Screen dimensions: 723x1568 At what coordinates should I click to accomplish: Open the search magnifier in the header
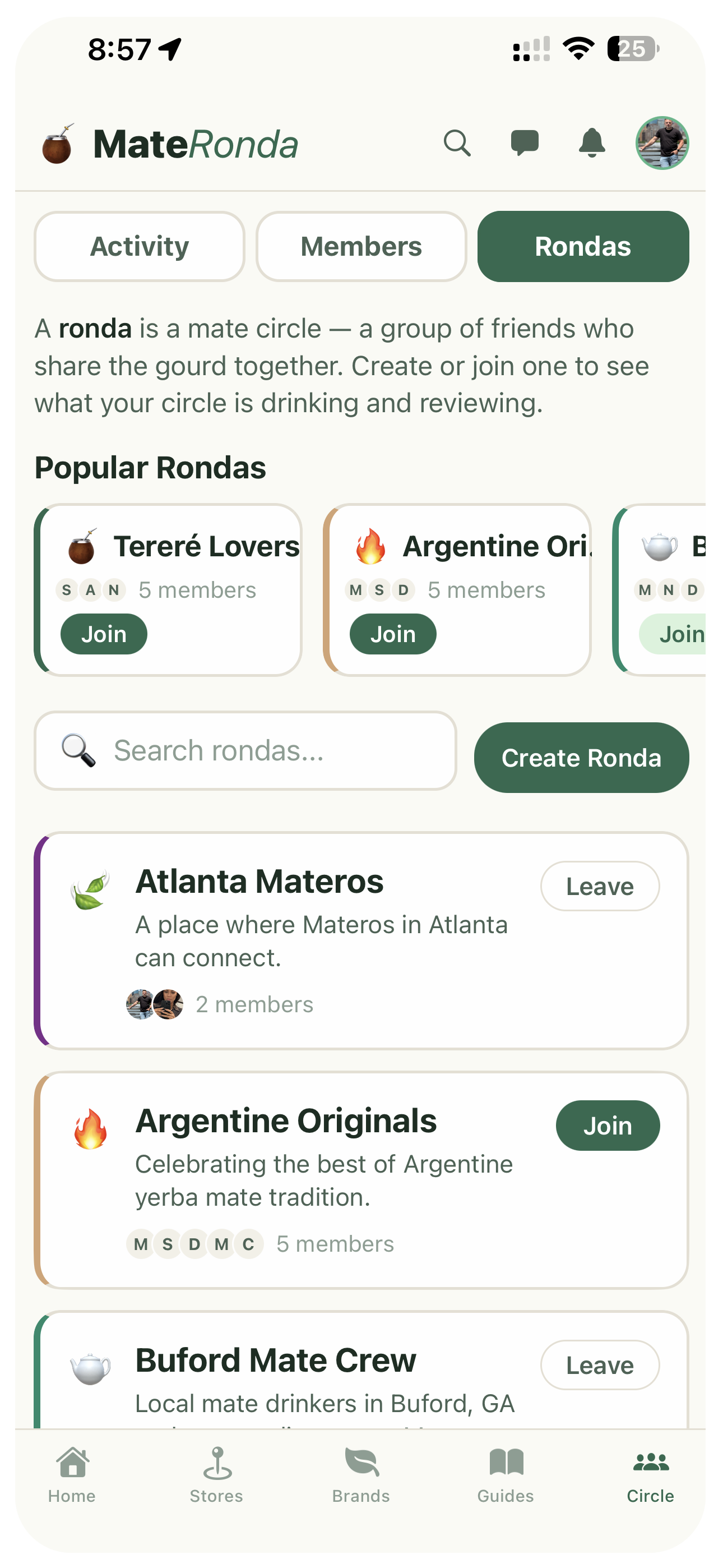[x=456, y=144]
